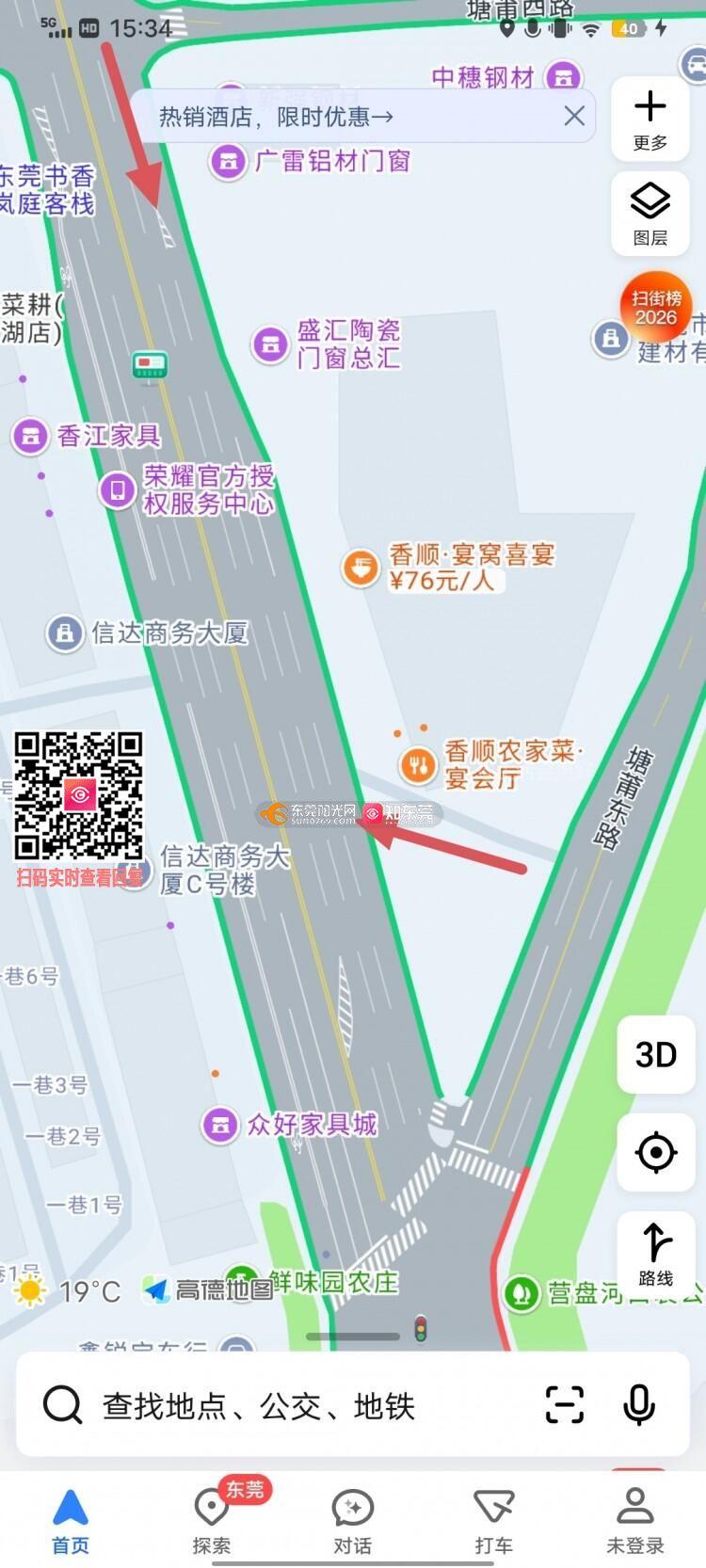
Task: Open the 未登录 account tab
Action: click(635, 1519)
